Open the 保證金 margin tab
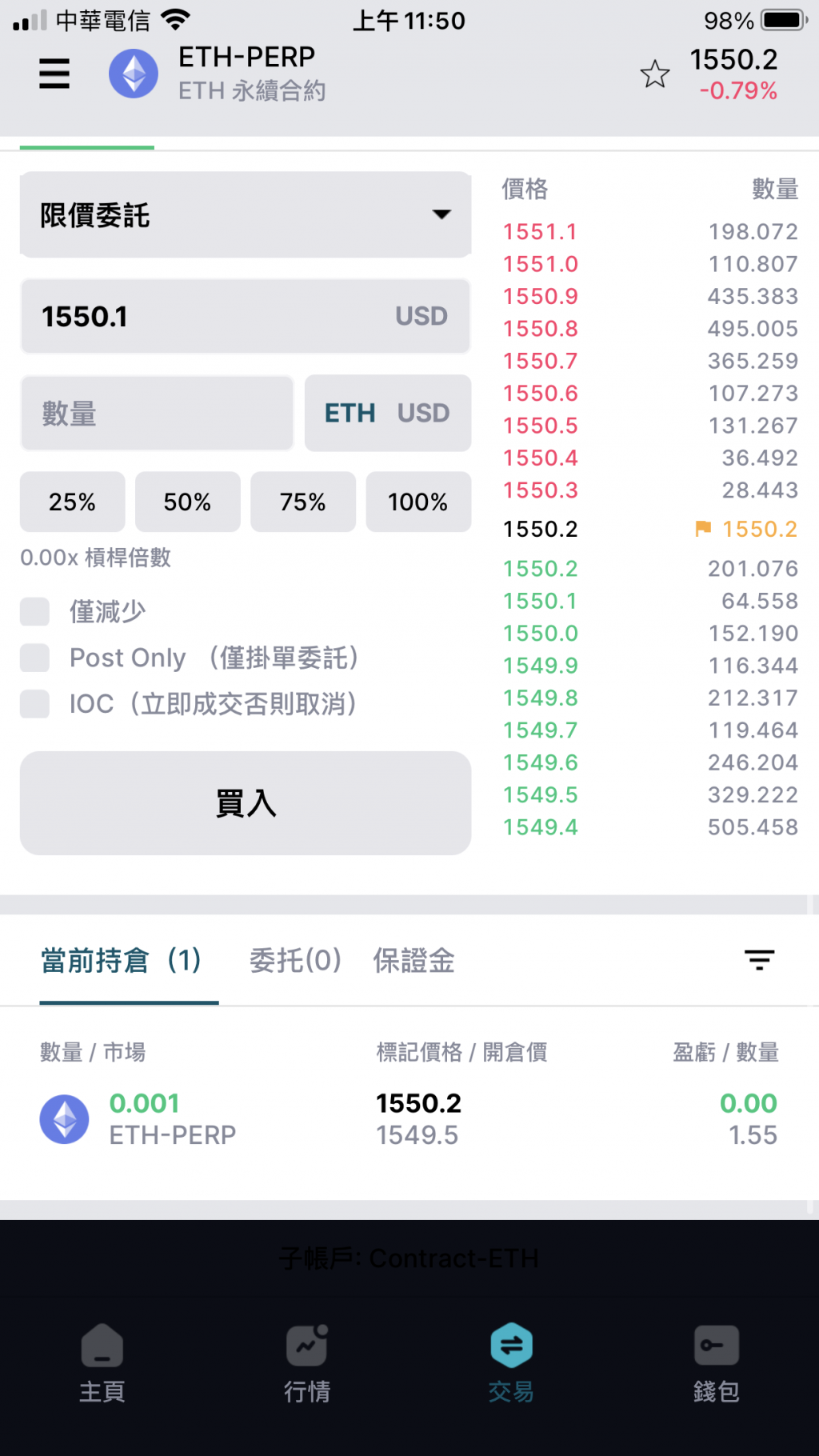This screenshot has width=819, height=1456. pos(413,960)
